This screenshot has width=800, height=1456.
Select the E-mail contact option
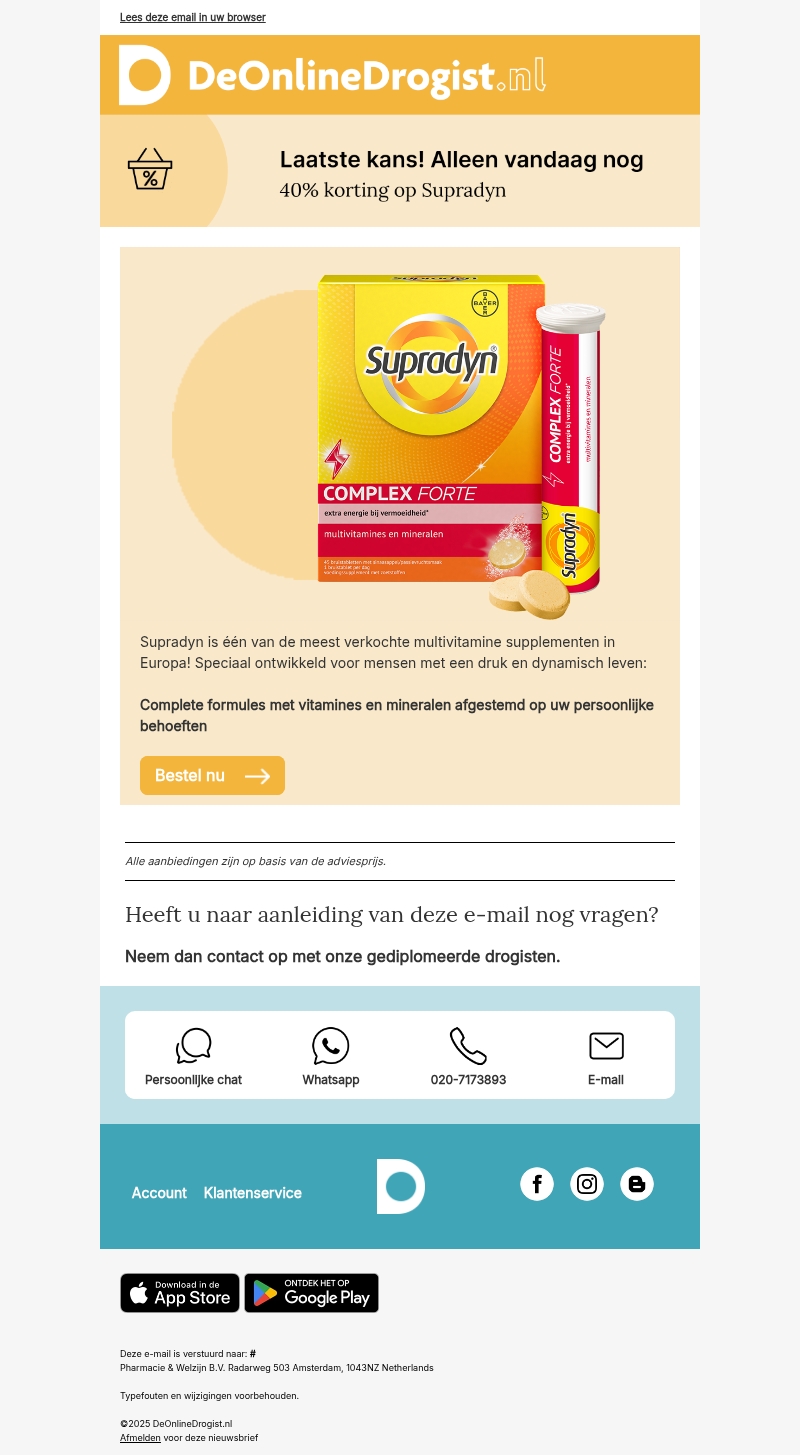606,1056
